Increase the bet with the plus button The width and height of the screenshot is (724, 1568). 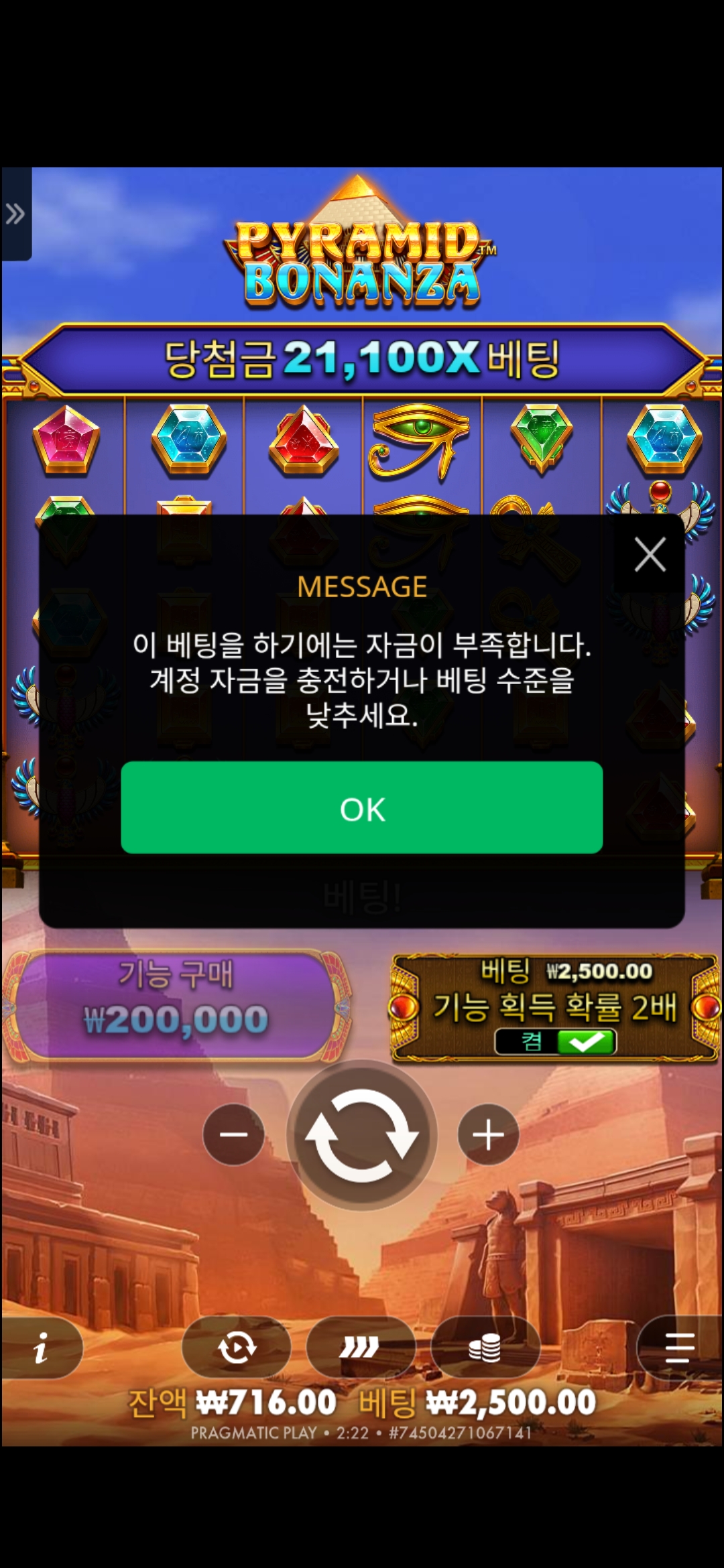[488, 1134]
